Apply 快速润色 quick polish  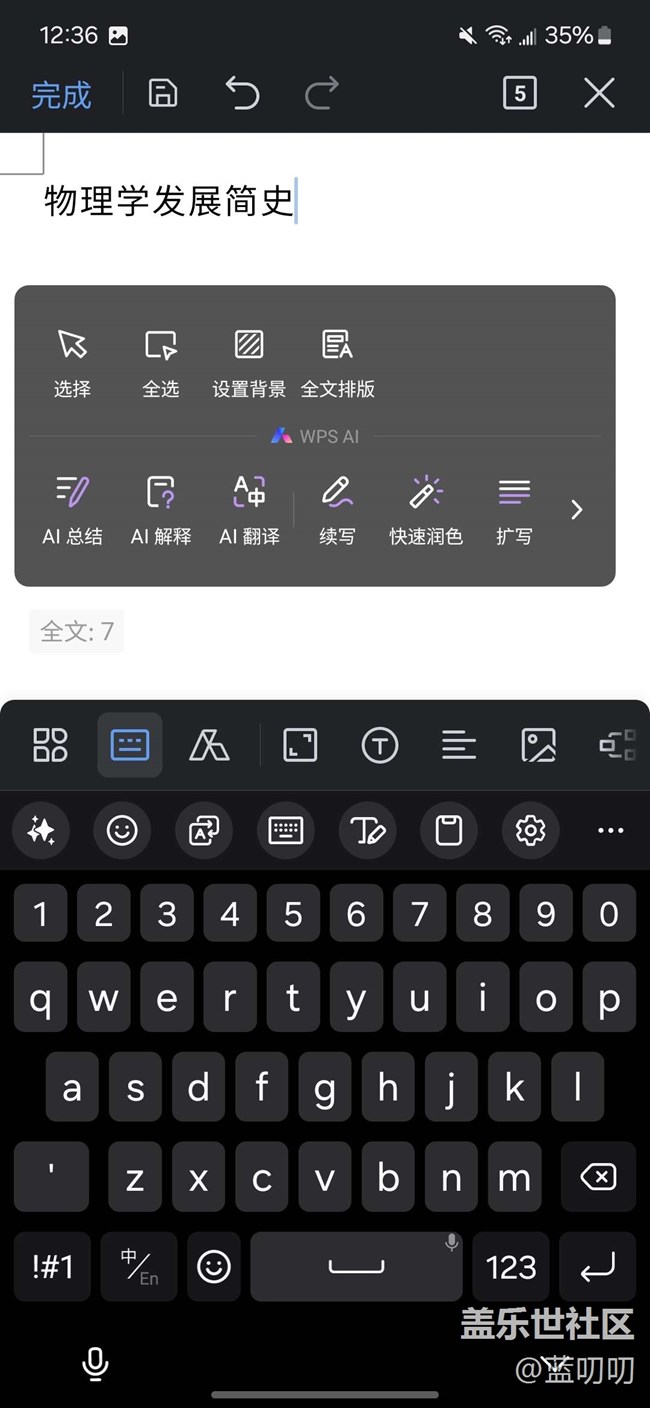coord(426,509)
